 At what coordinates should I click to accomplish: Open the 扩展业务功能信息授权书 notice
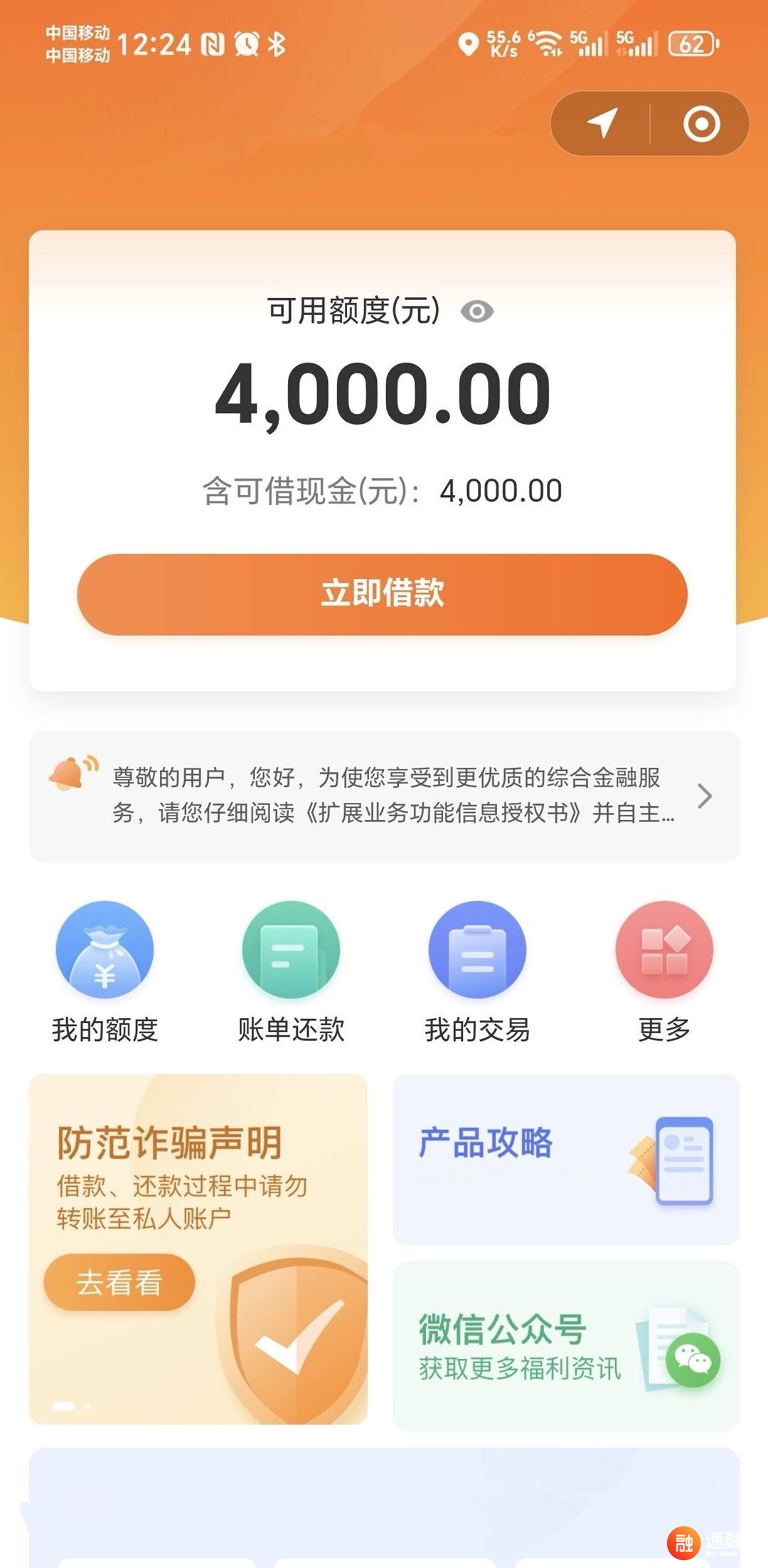[384, 796]
